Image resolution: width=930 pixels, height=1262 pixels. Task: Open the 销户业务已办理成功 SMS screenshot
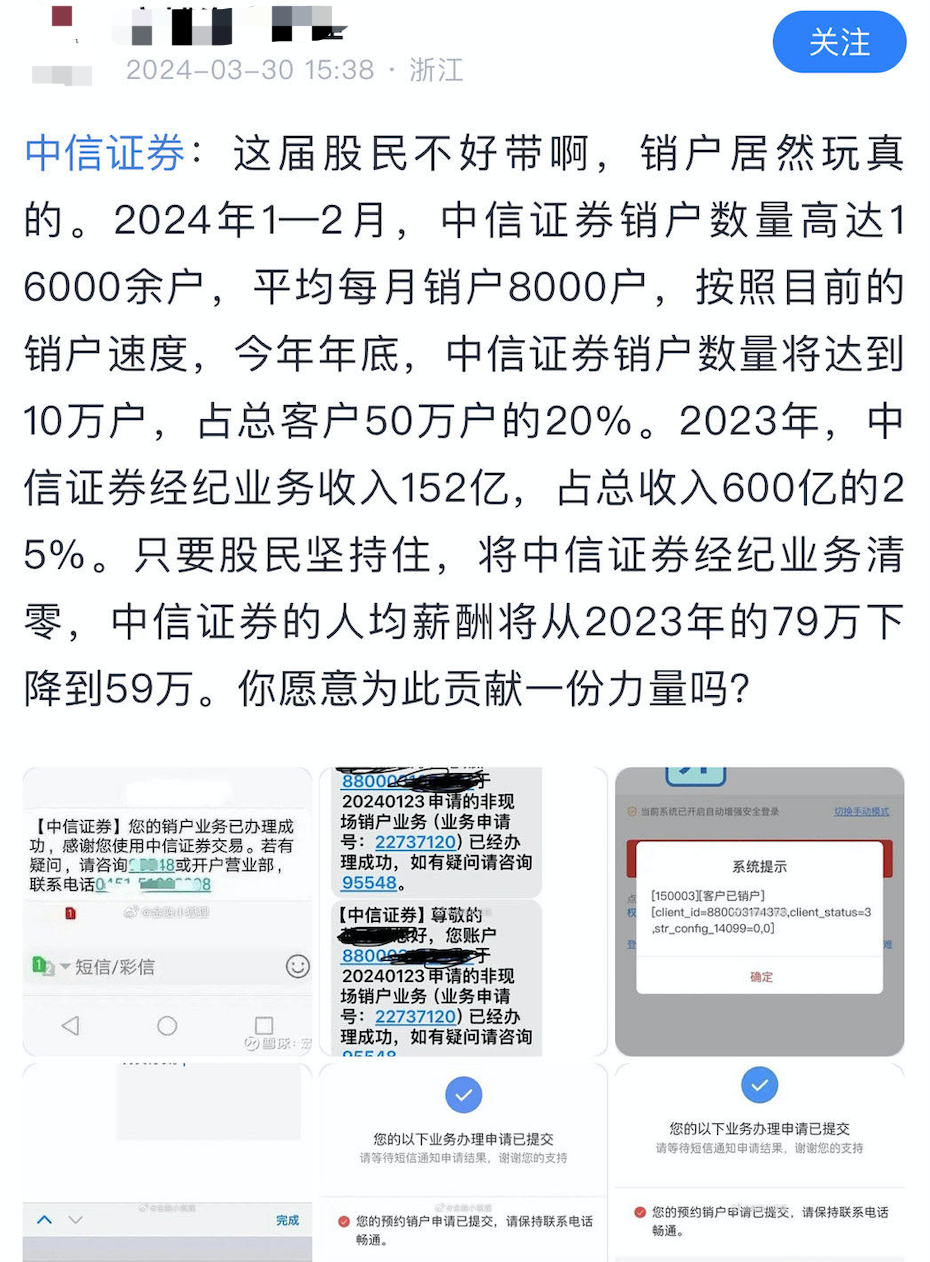167,911
